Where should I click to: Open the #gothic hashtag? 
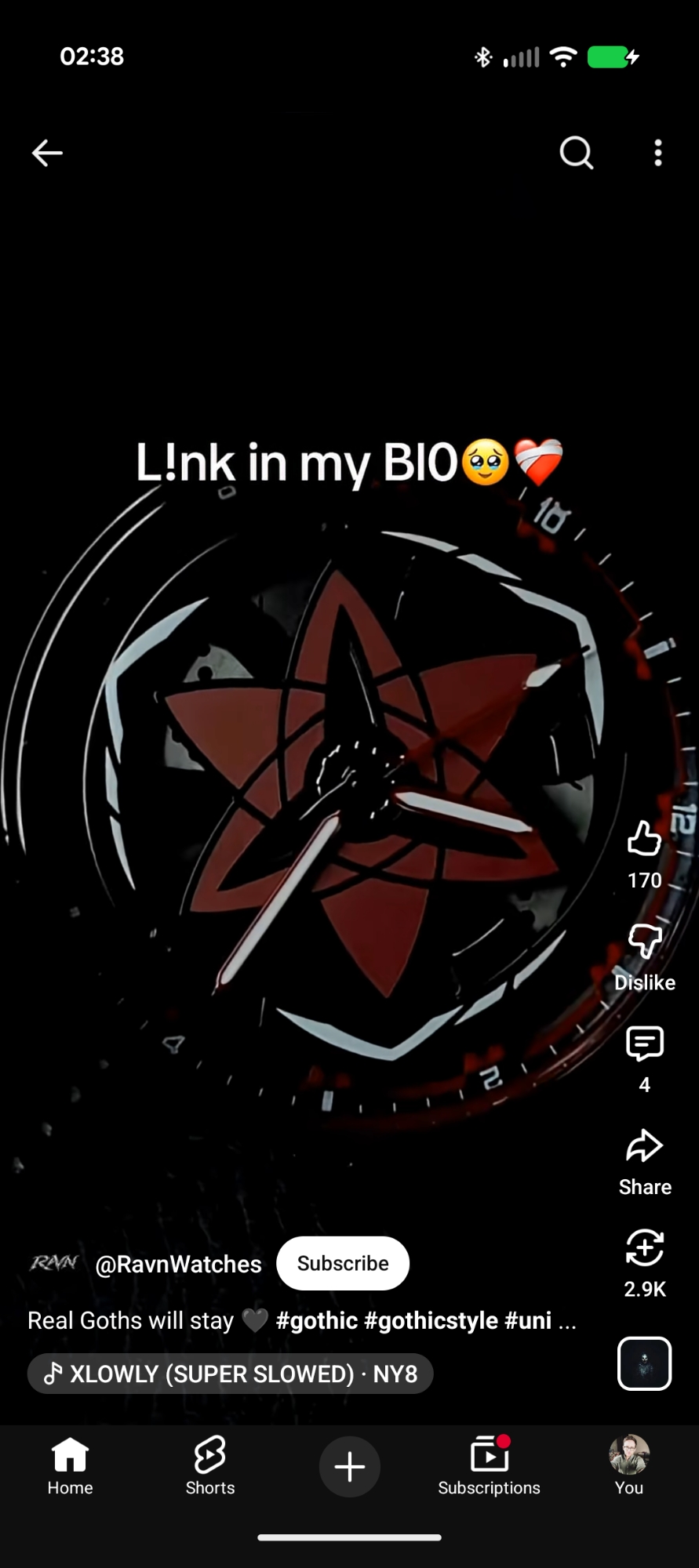tap(317, 1320)
